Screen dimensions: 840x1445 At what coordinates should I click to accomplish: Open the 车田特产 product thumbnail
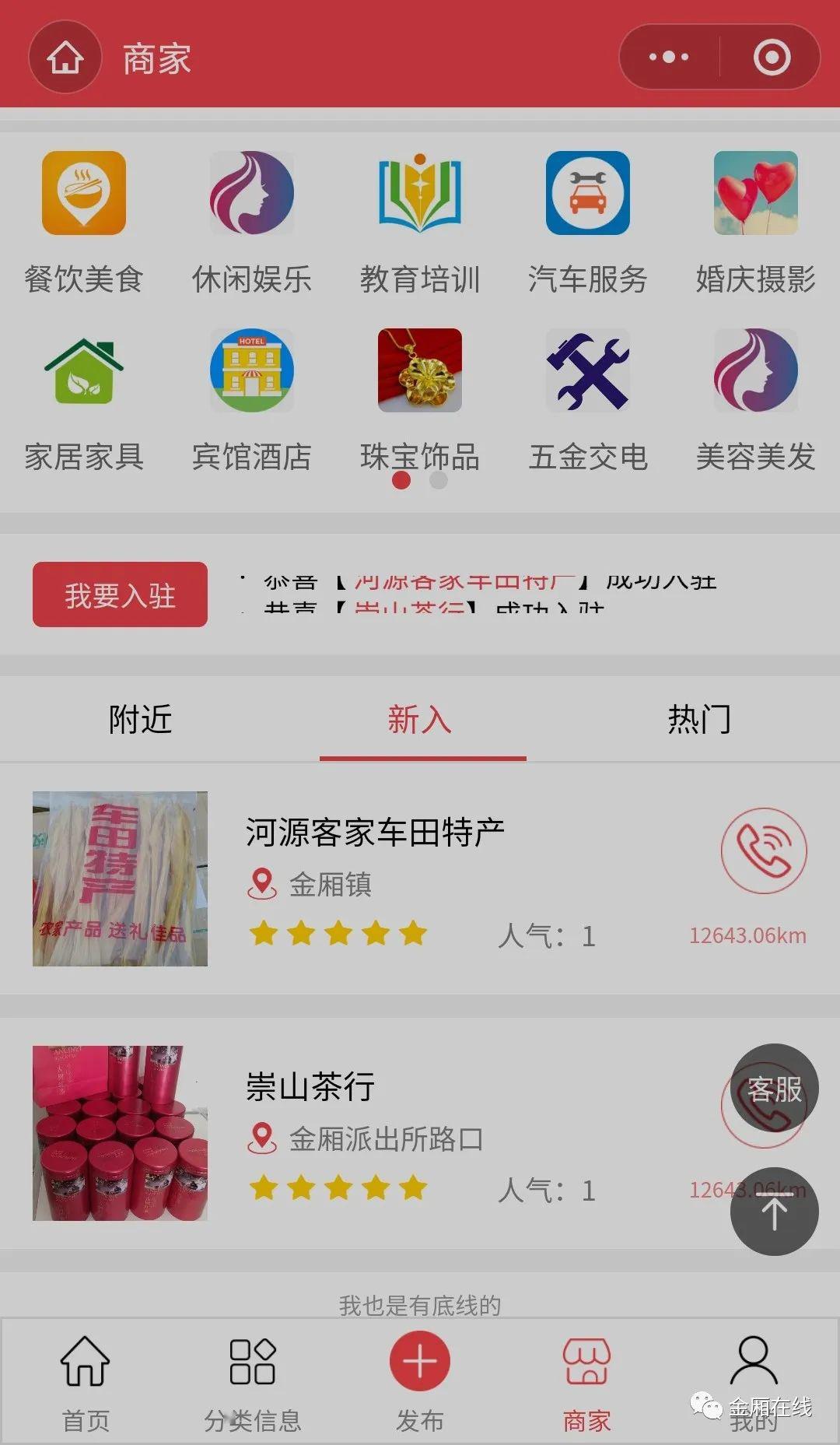[x=121, y=878]
